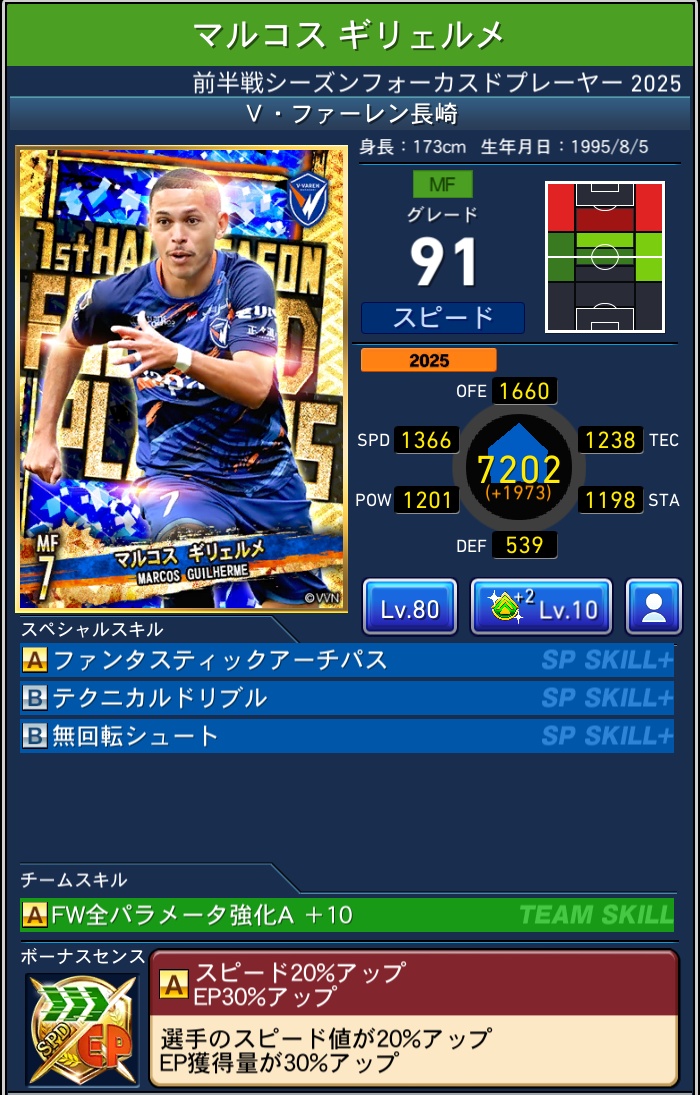This screenshot has width=700, height=1095.
Task: Enlarge the Marcos Guilherme player card
Action: [182, 380]
